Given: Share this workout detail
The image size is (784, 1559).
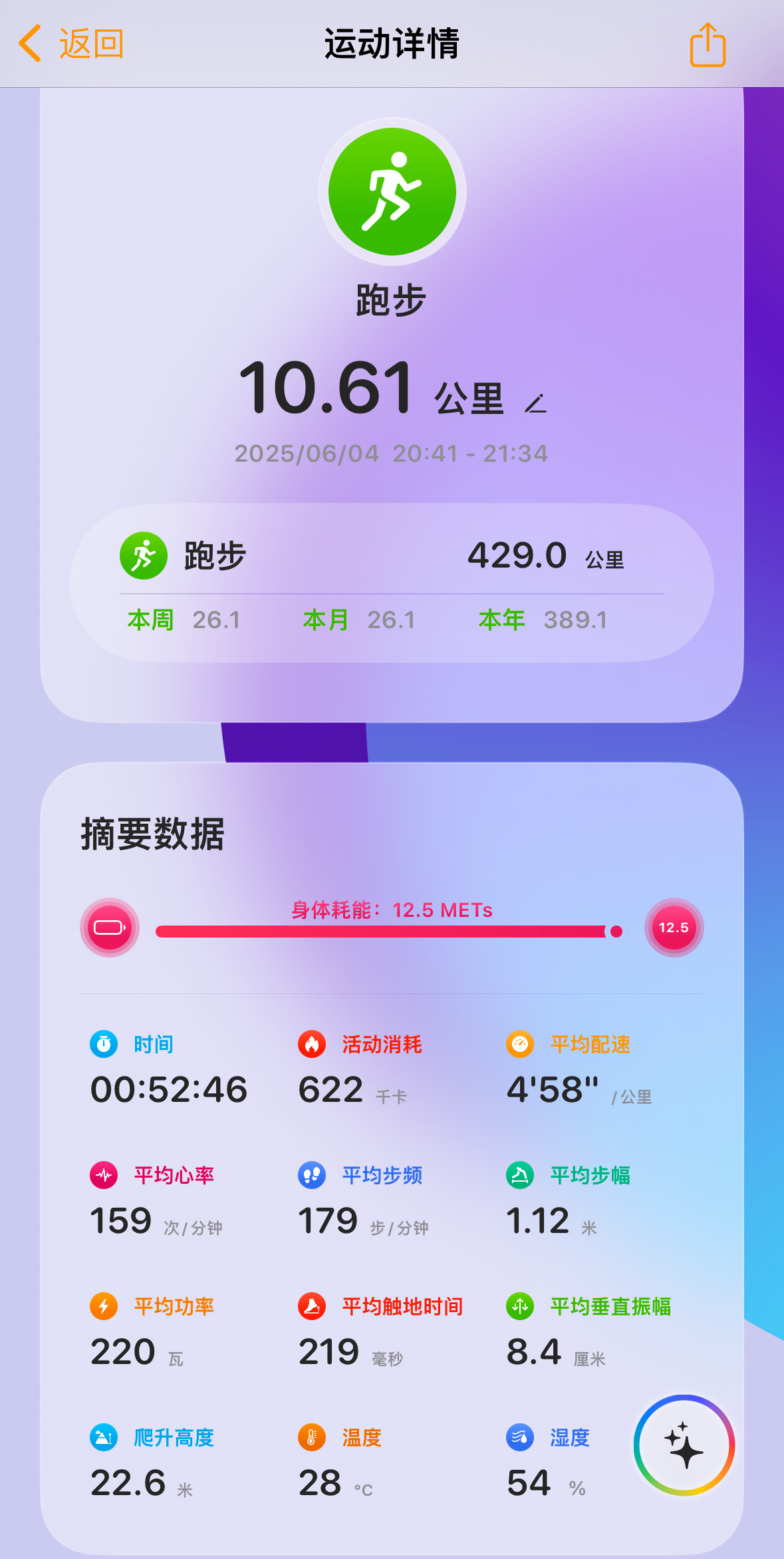Looking at the screenshot, I should tap(708, 45).
